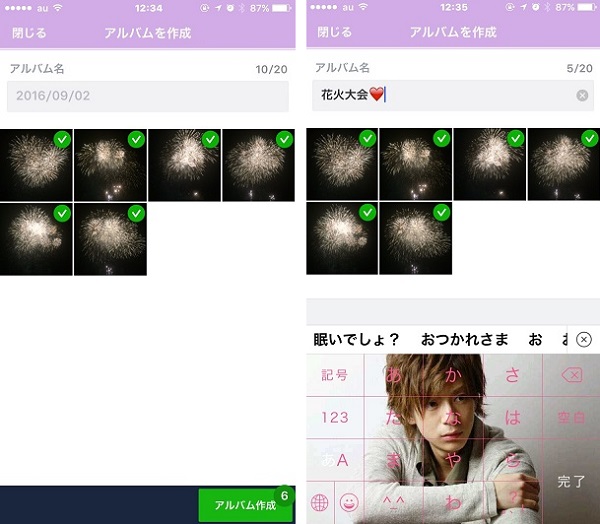The height and width of the screenshot is (524, 600).
Task: Tap the 完了 key on the keyboard
Action: click(x=571, y=481)
